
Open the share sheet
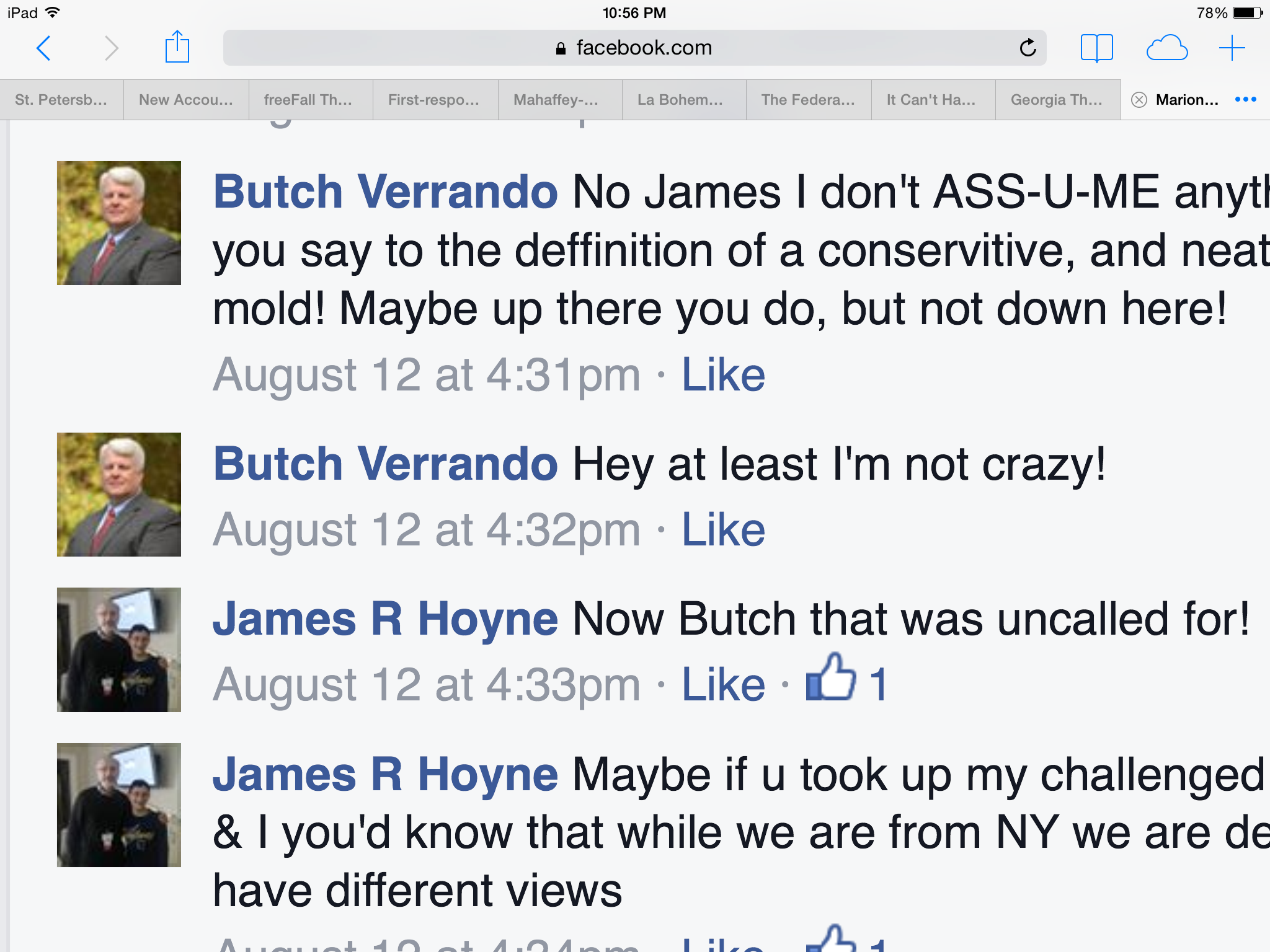(177, 48)
